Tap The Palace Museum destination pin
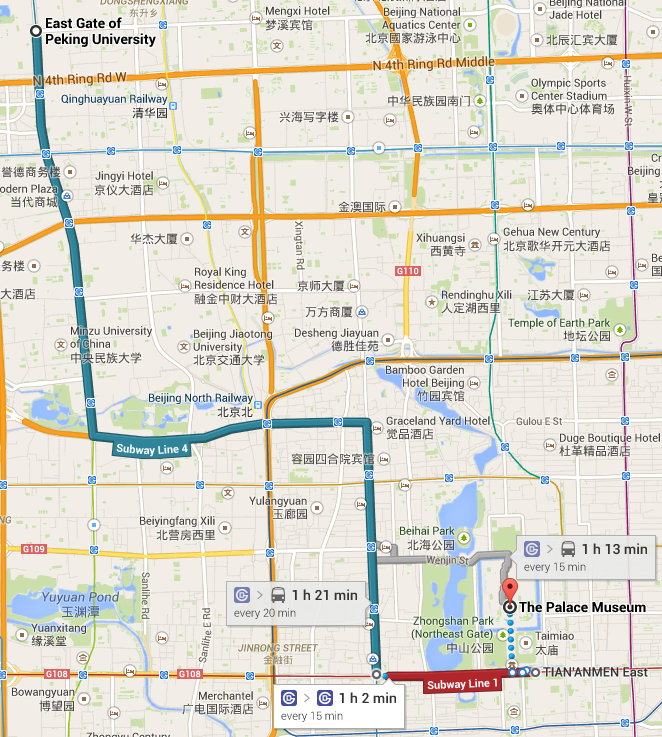662x737 pixels. coord(510,590)
